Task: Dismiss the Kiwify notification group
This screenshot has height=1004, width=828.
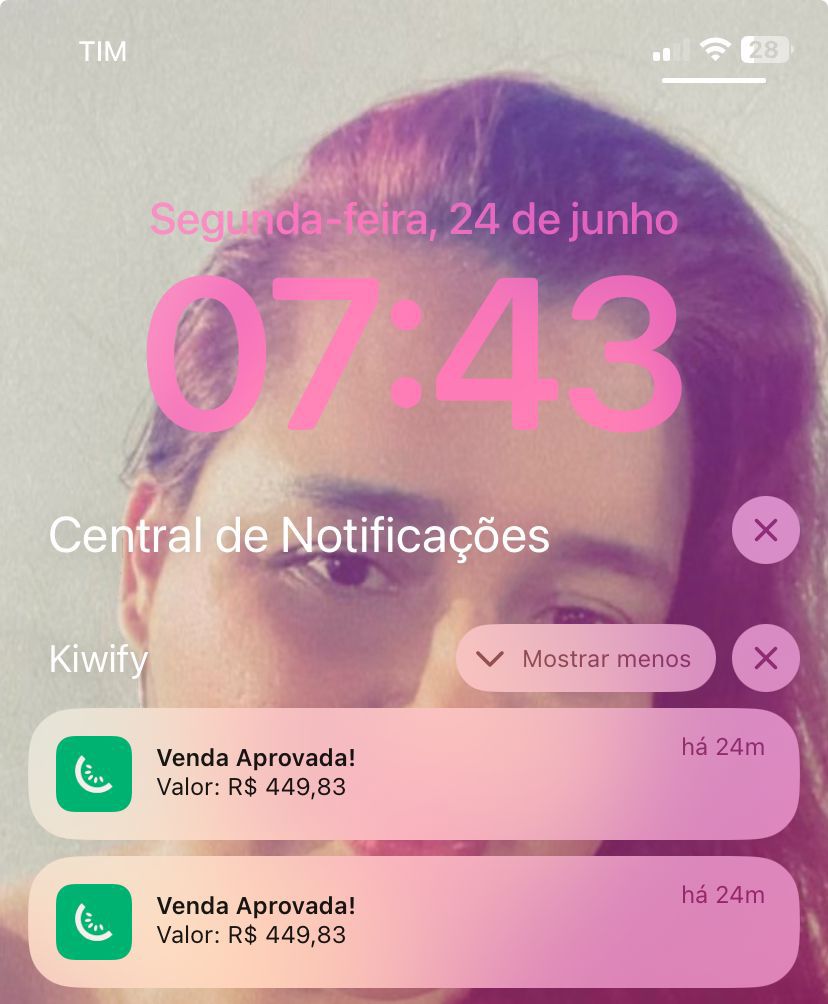Action: 765,658
